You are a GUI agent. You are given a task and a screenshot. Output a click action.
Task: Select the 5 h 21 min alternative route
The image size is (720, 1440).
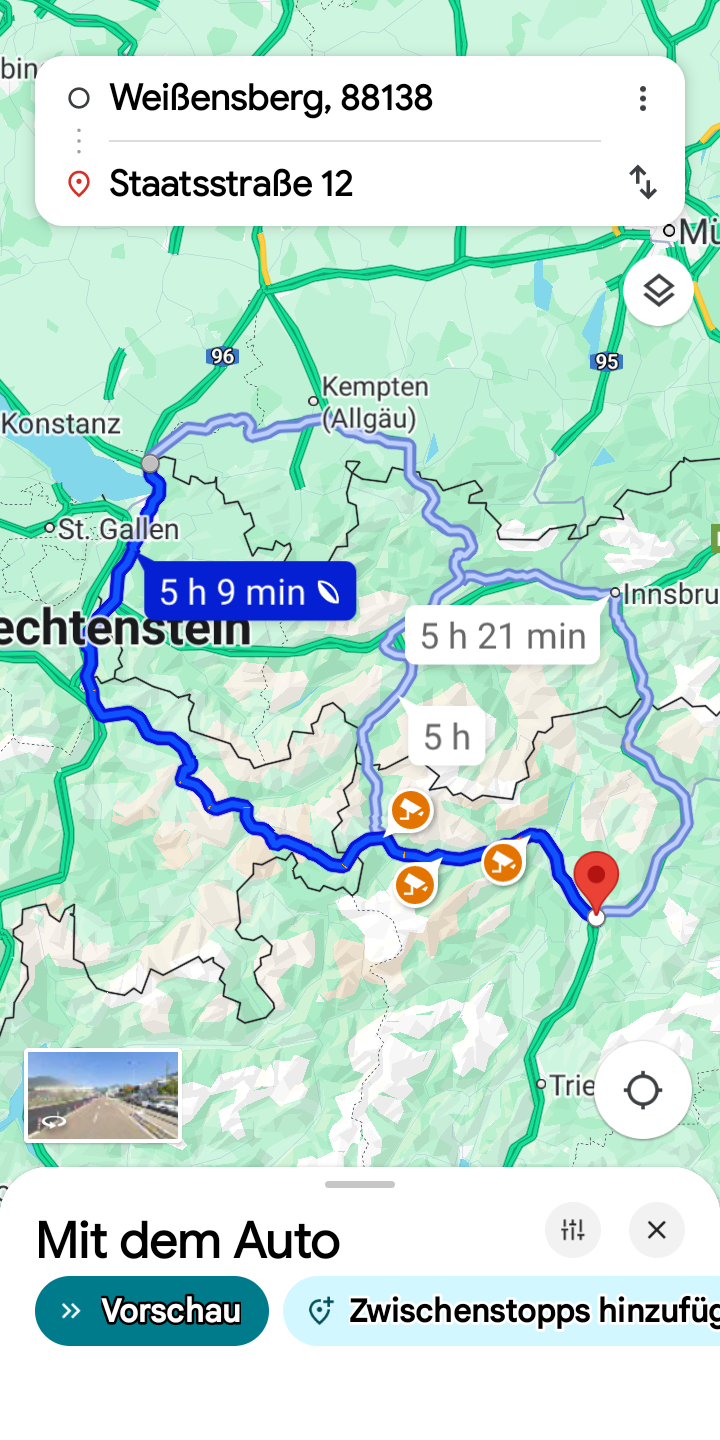pos(502,636)
